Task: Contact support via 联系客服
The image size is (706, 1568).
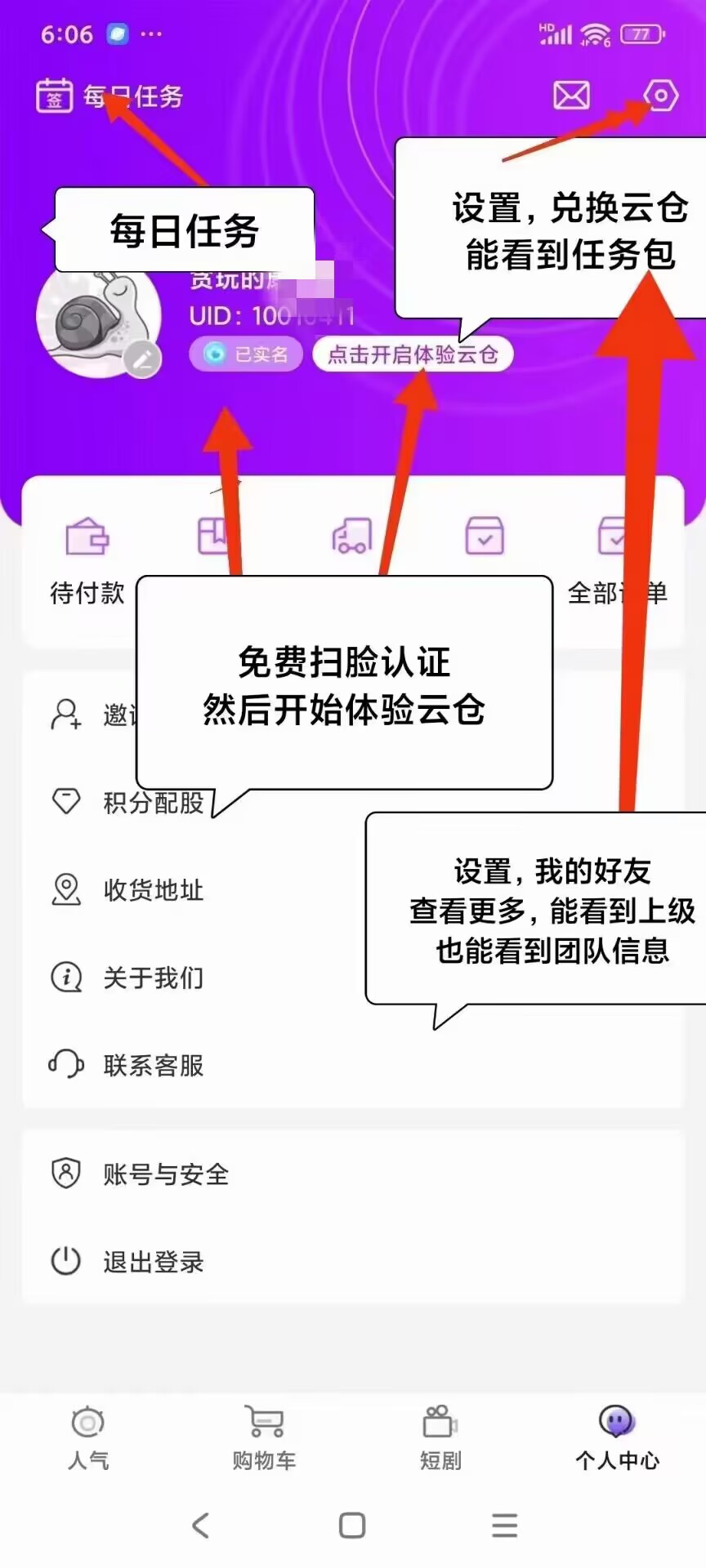Action: [x=152, y=1065]
